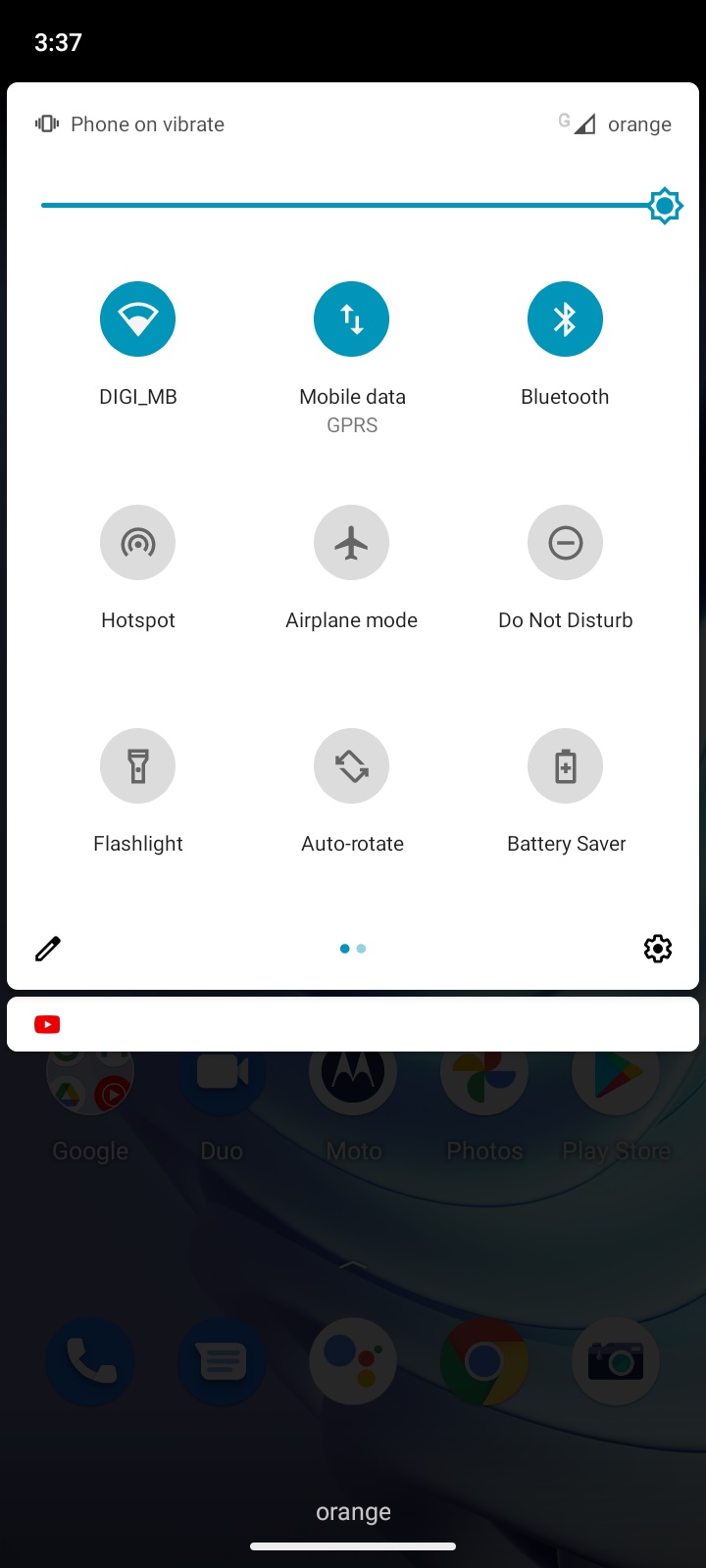Turn off Bluetooth
Image resolution: width=706 pixels, height=1568 pixels.
coord(565,318)
